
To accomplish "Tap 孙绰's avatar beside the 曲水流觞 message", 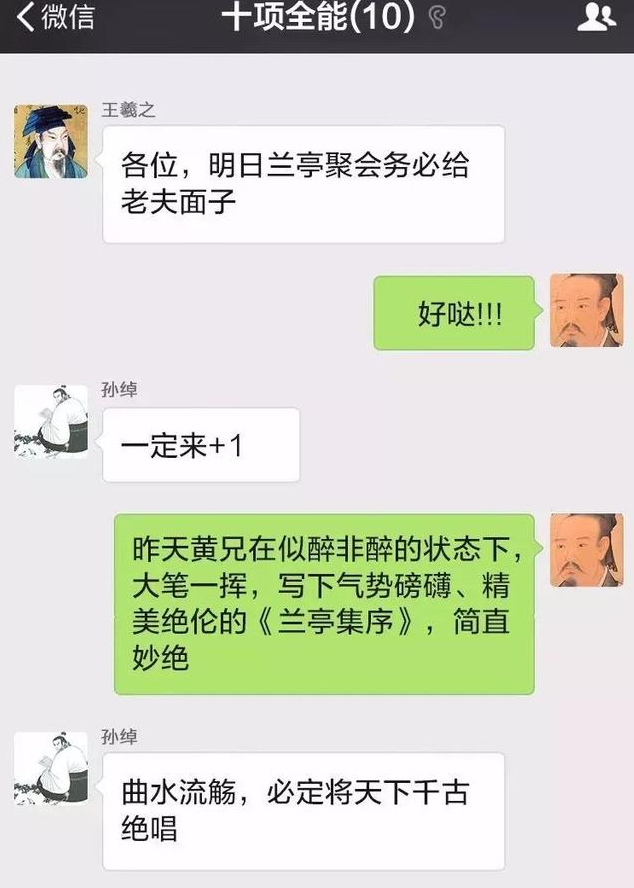I will coord(50,769).
